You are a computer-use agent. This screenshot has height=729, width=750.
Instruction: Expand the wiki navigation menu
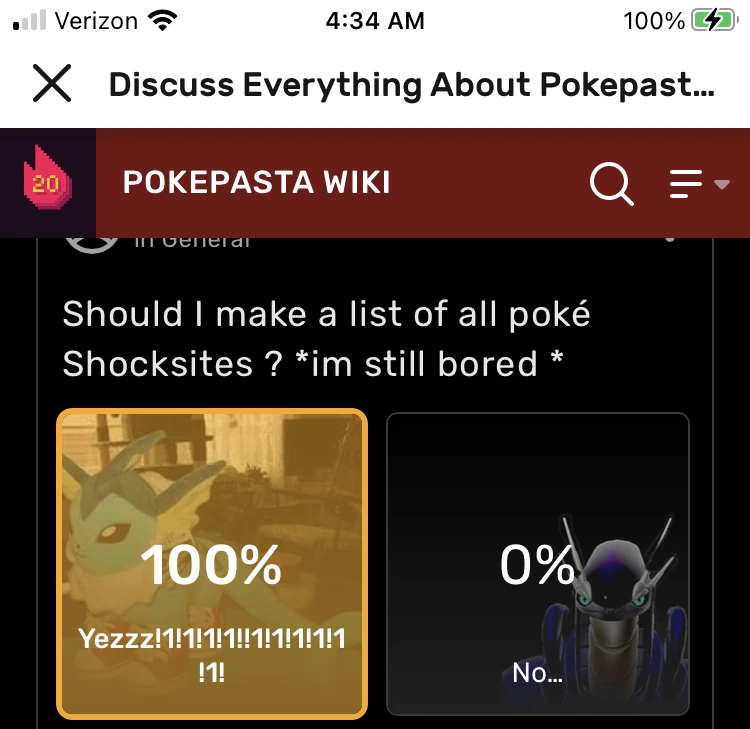[x=699, y=183]
